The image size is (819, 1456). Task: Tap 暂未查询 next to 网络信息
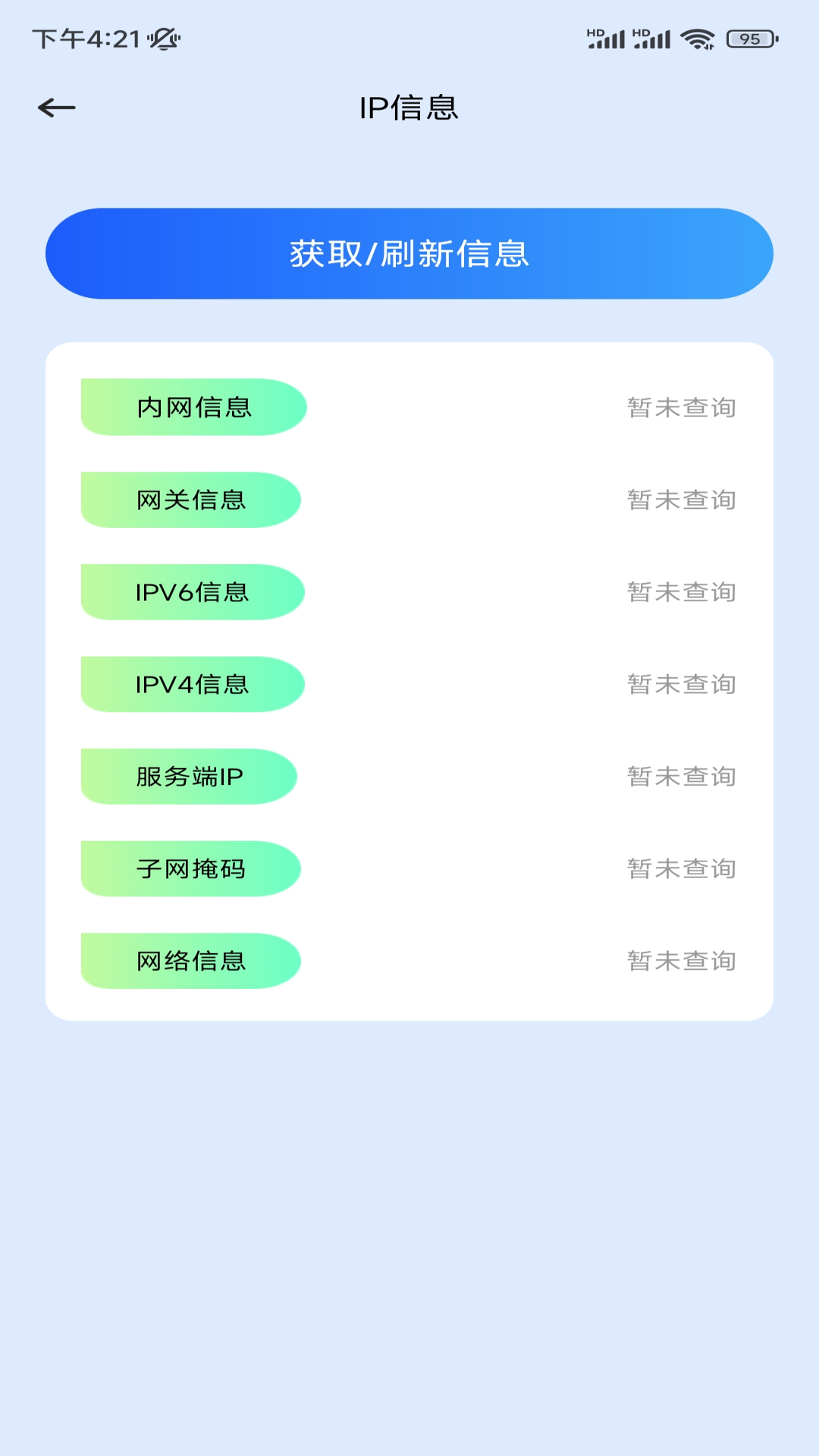pyautogui.click(x=681, y=960)
